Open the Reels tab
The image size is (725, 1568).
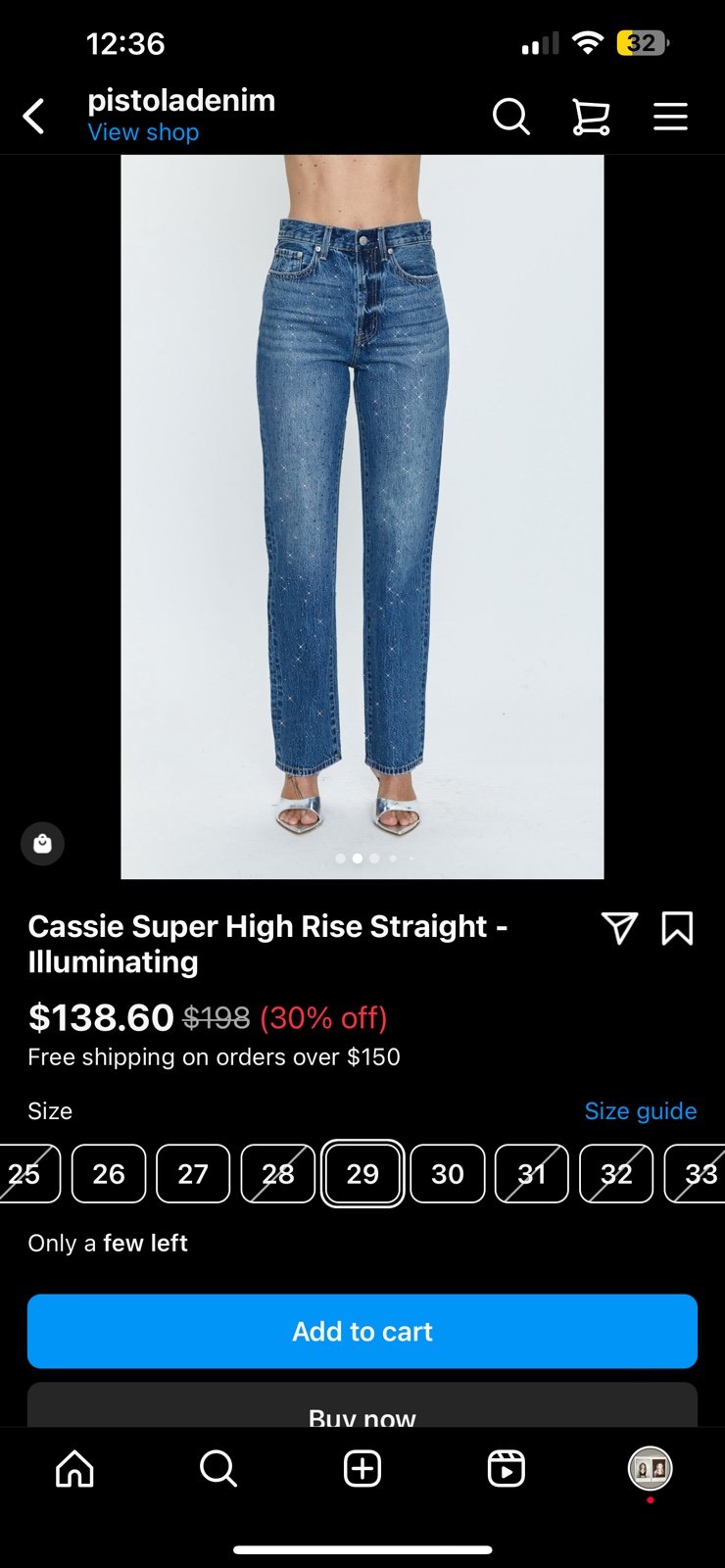507,1469
